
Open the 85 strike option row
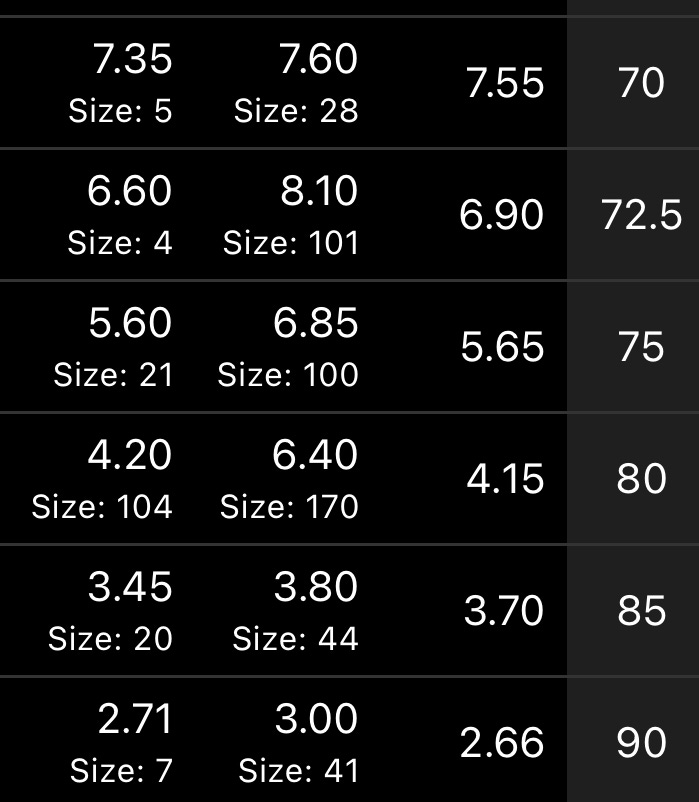point(349,611)
